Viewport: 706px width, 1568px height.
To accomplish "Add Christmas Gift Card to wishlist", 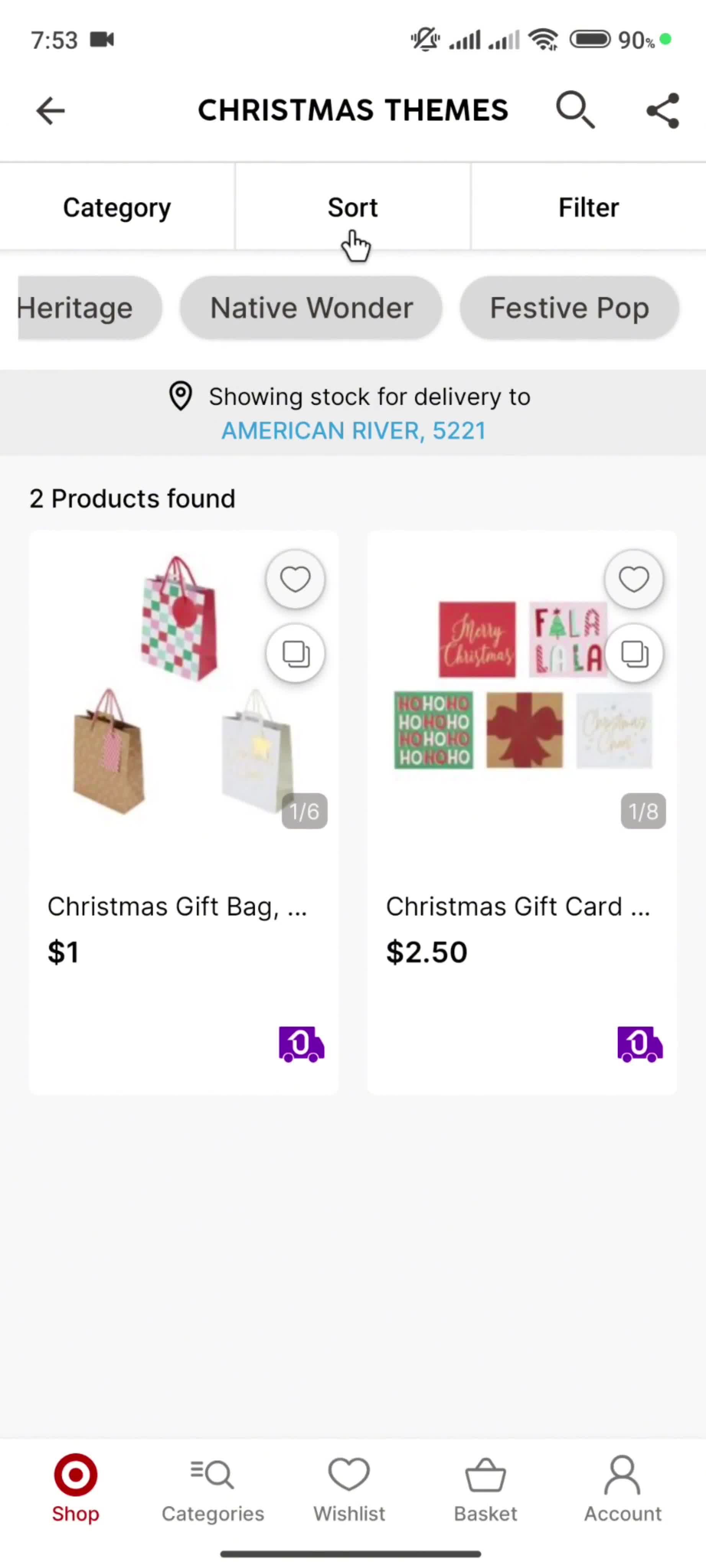I will [x=634, y=580].
